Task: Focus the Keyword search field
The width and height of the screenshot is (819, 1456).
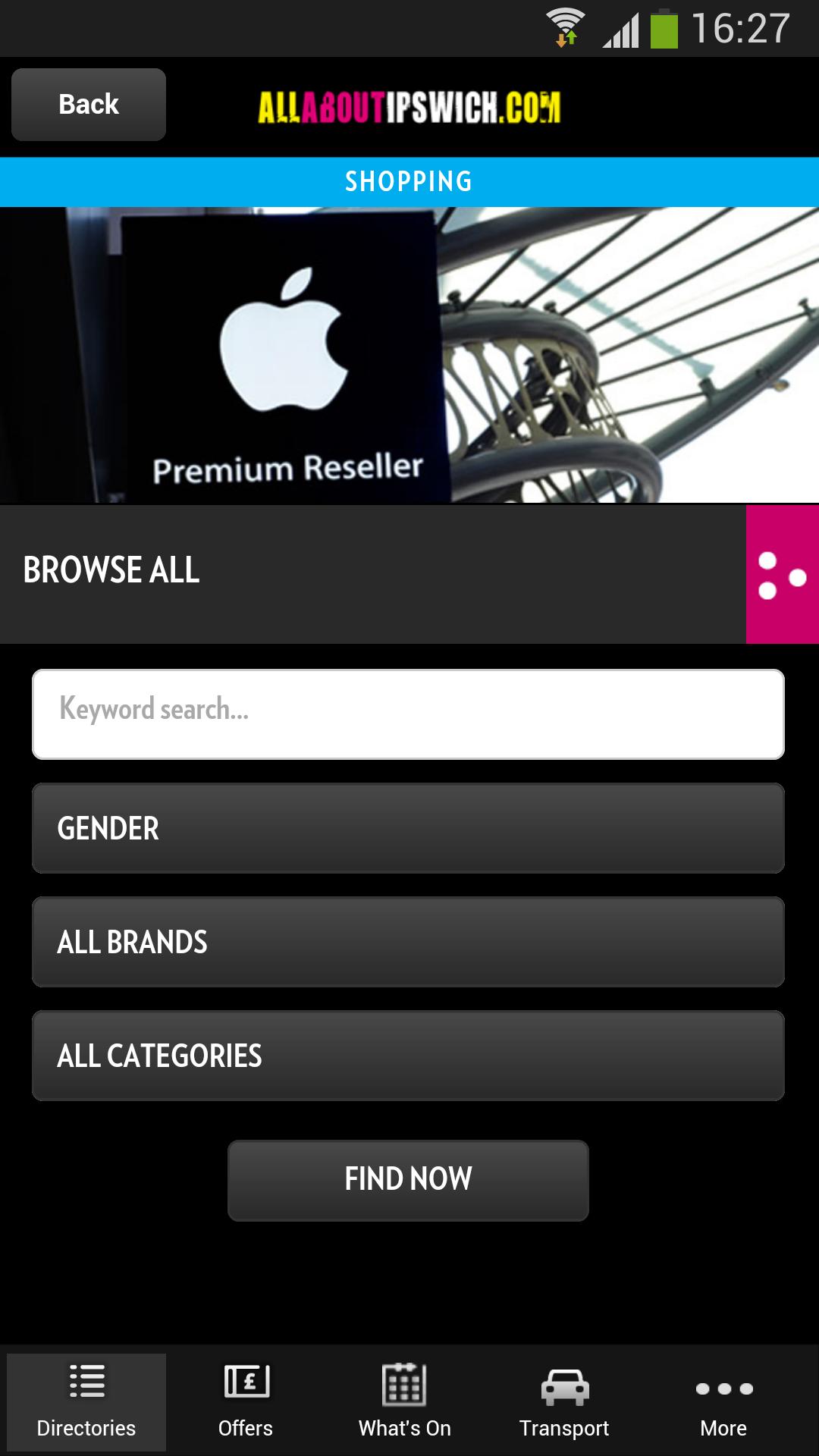Action: [408, 714]
